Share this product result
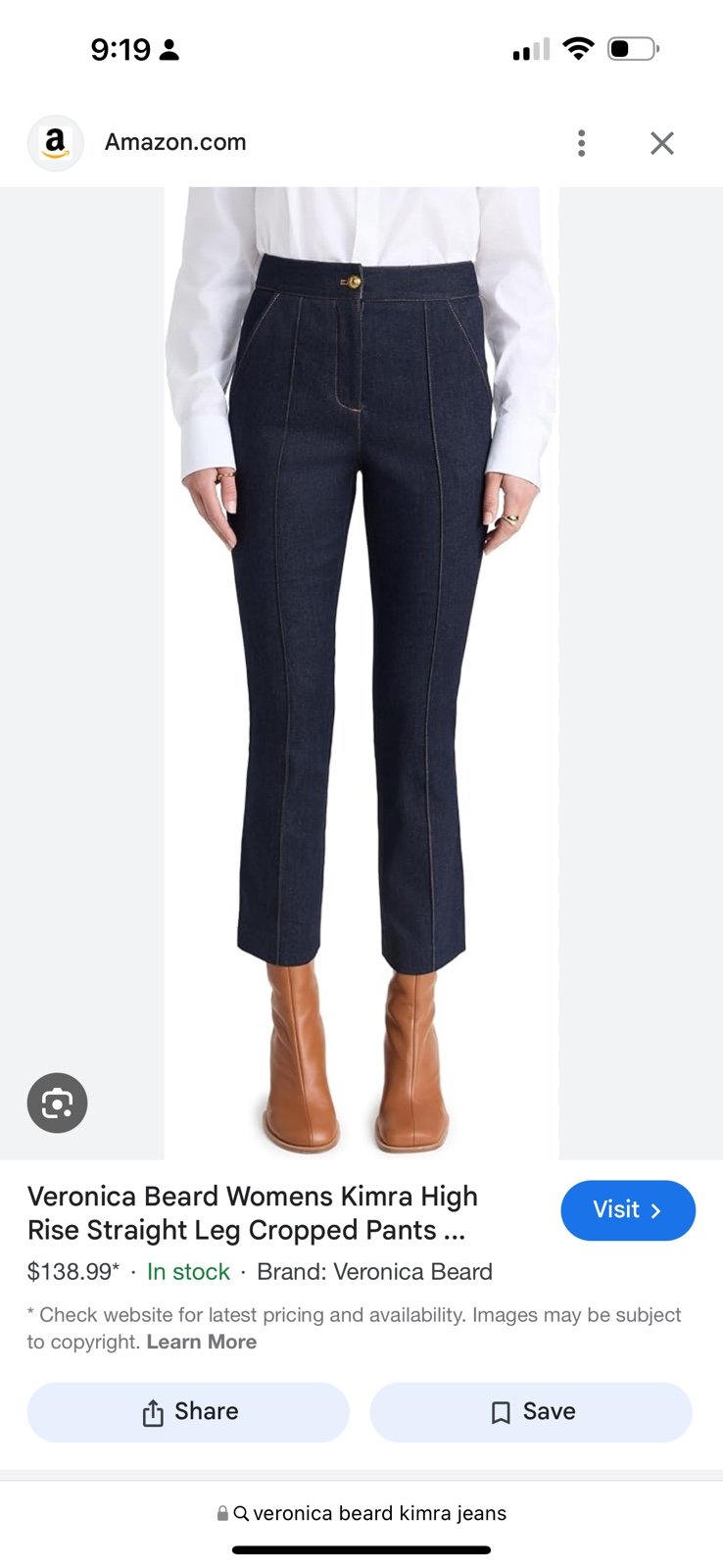Viewport: 723px width, 1568px height. click(x=188, y=1412)
